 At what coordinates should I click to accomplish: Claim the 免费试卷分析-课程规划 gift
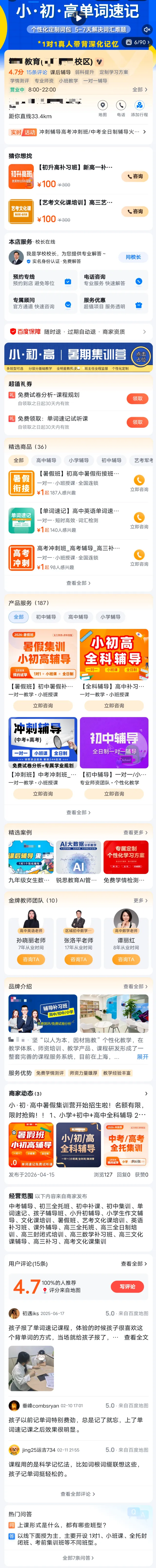tap(138, 399)
